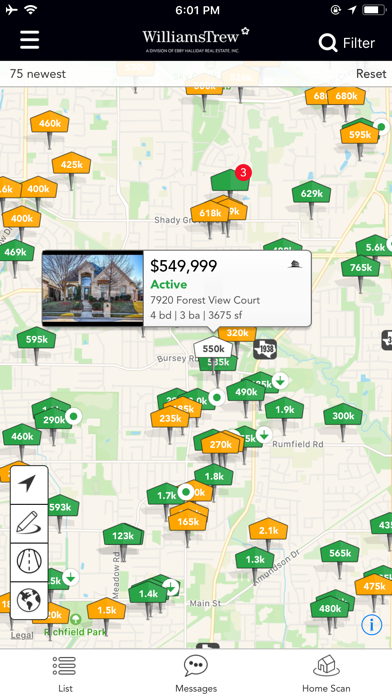392x696 pixels.
Task: Open the road commute tool
Action: tap(29, 562)
